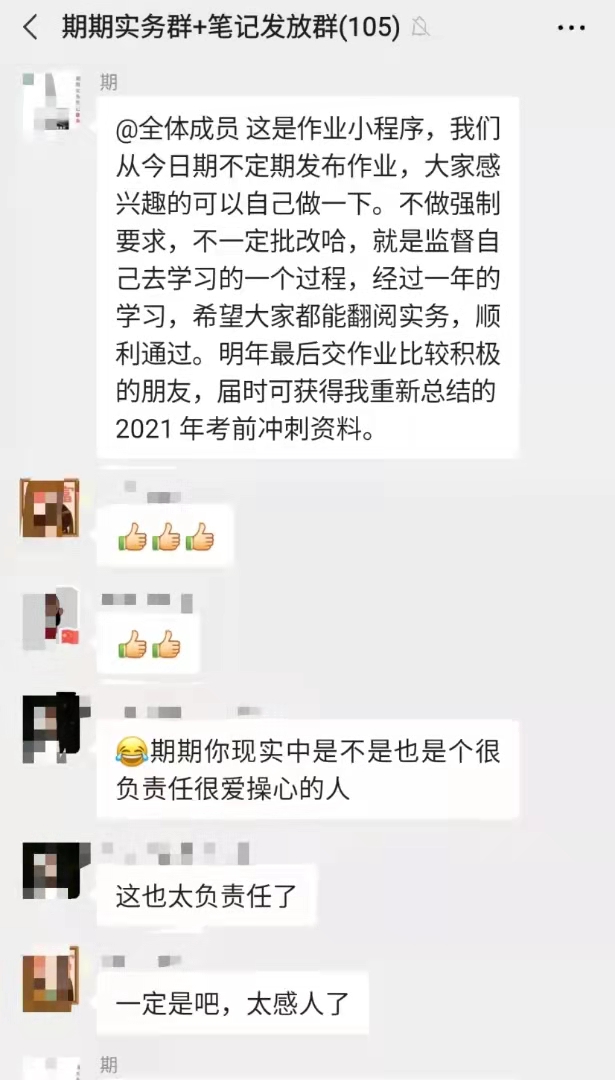This screenshot has width=615, height=1080.
Task: Open the chat info three-dot menu
Action: coord(570,28)
